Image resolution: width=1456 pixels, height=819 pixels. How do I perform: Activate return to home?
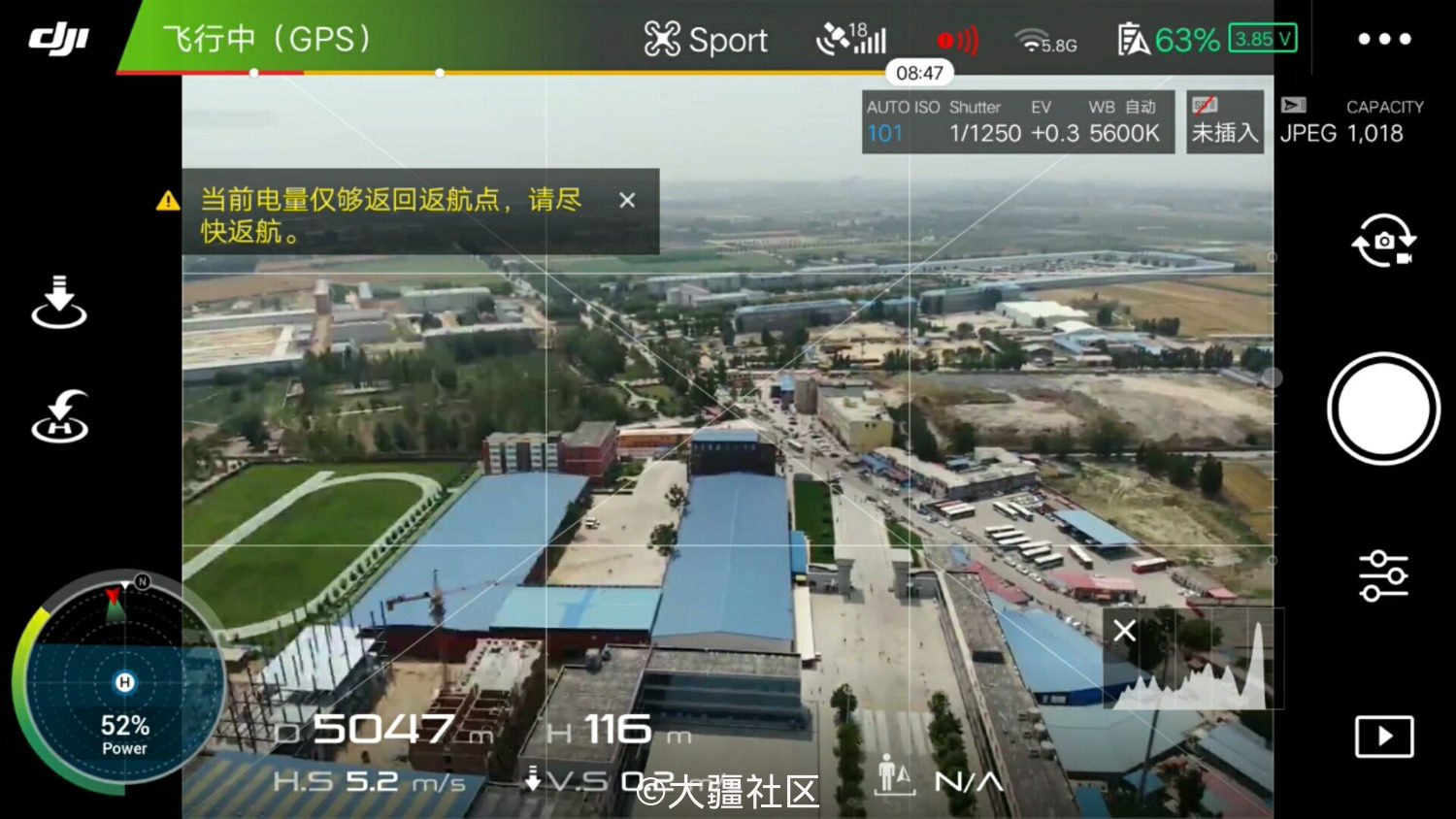click(59, 417)
